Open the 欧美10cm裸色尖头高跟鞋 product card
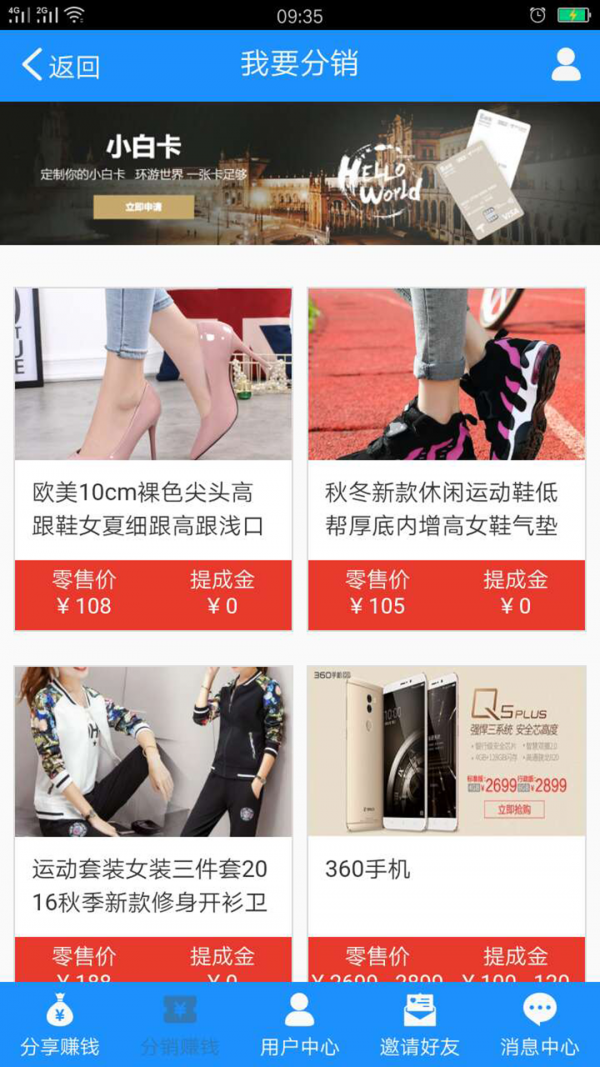Image resolution: width=600 pixels, height=1067 pixels. tap(153, 459)
